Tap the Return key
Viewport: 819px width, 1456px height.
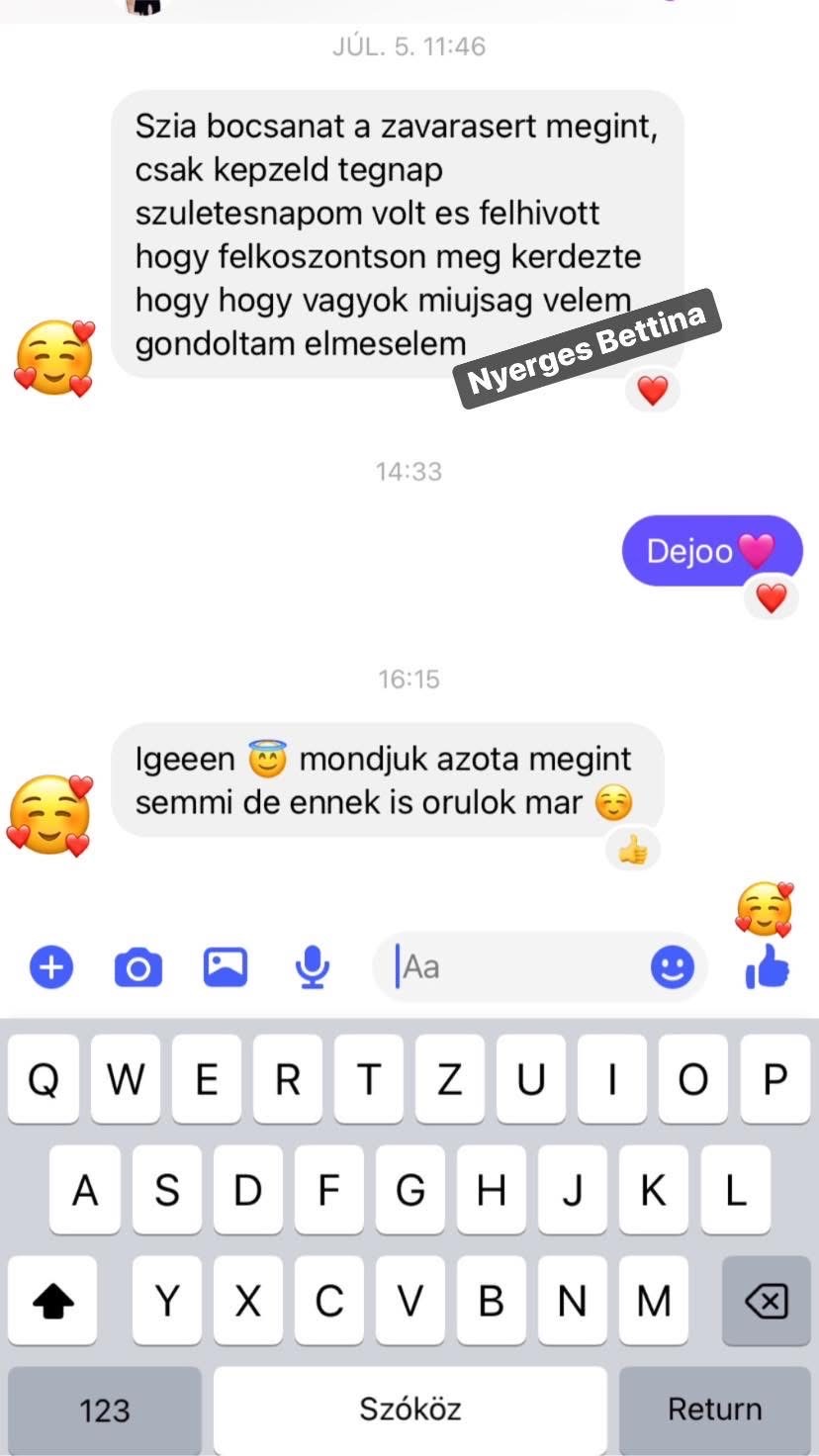coord(714,1410)
